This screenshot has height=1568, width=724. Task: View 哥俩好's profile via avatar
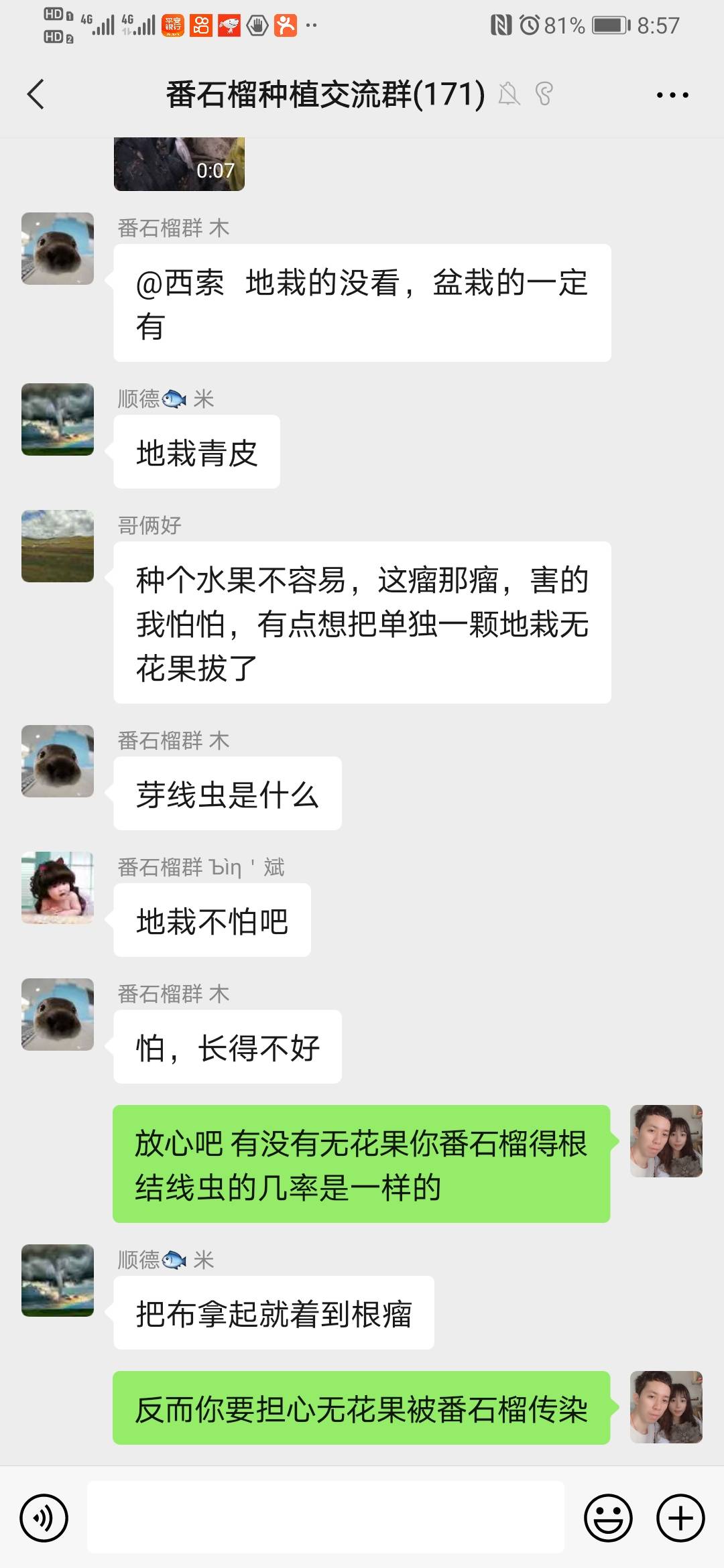pyautogui.click(x=58, y=546)
